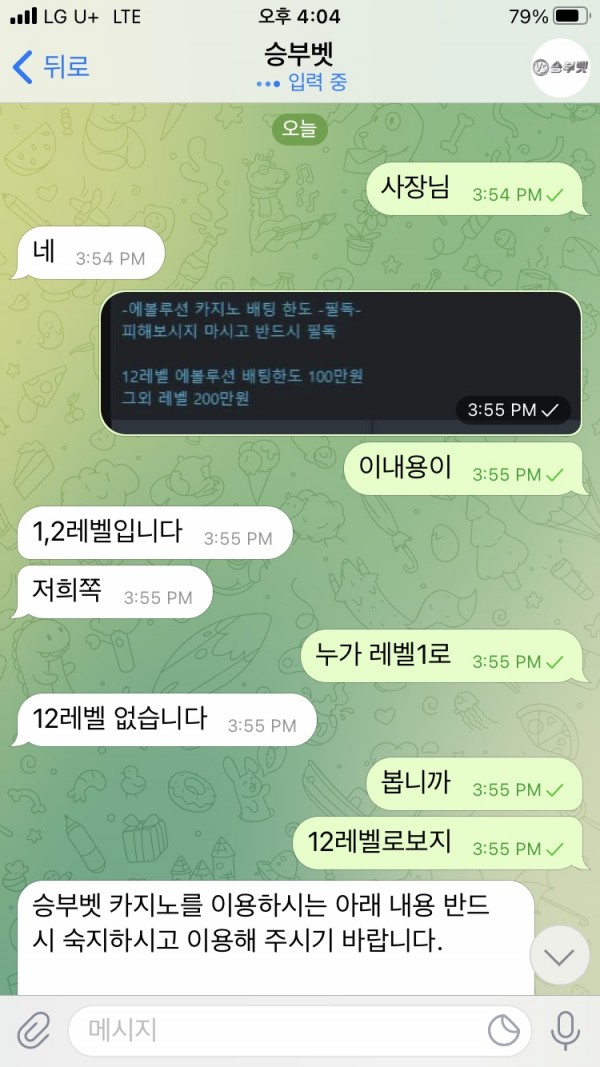Open the shared betting limit image

coord(342,363)
